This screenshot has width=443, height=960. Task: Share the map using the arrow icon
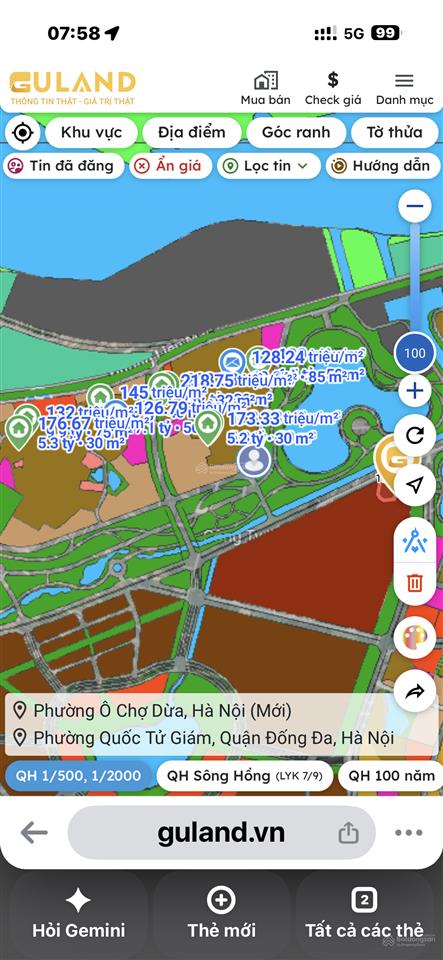point(415,692)
